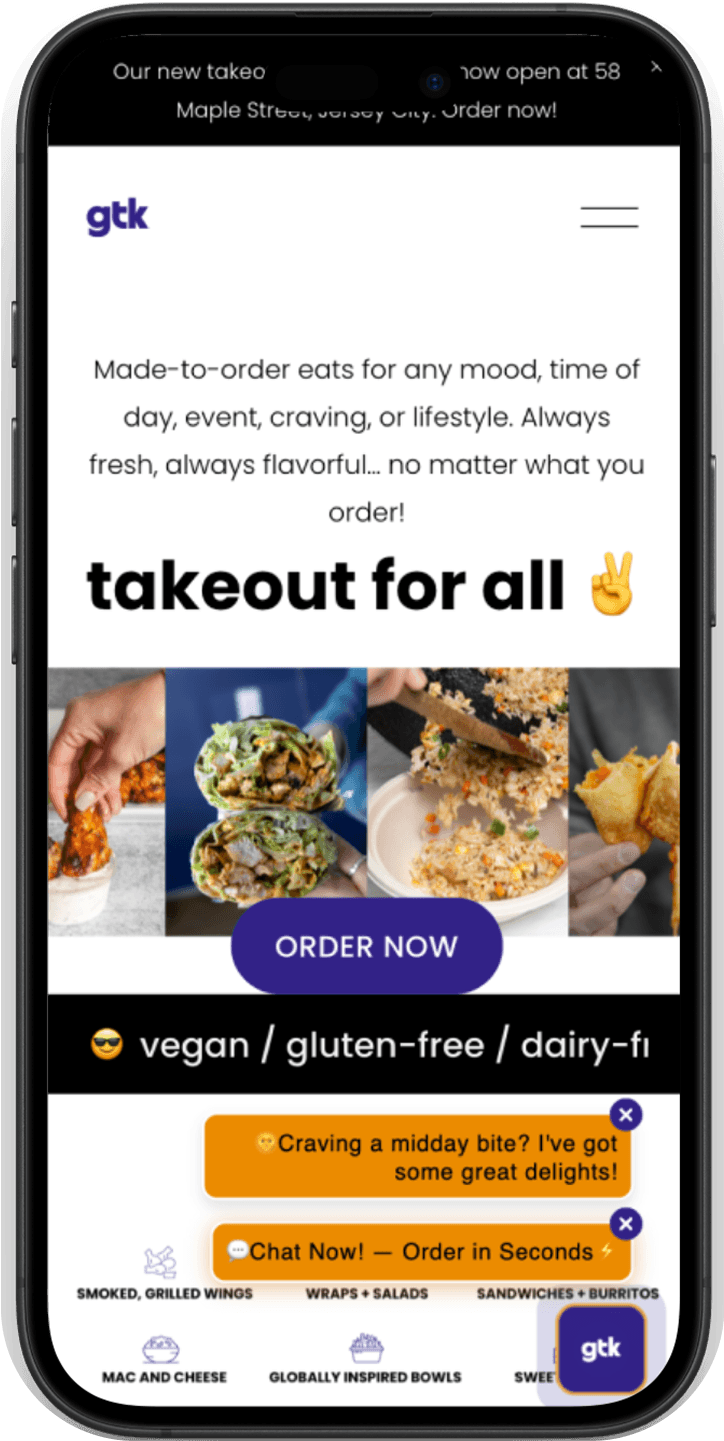View the Mac and Cheese category
This screenshot has width=724, height=1441.
[164, 1360]
